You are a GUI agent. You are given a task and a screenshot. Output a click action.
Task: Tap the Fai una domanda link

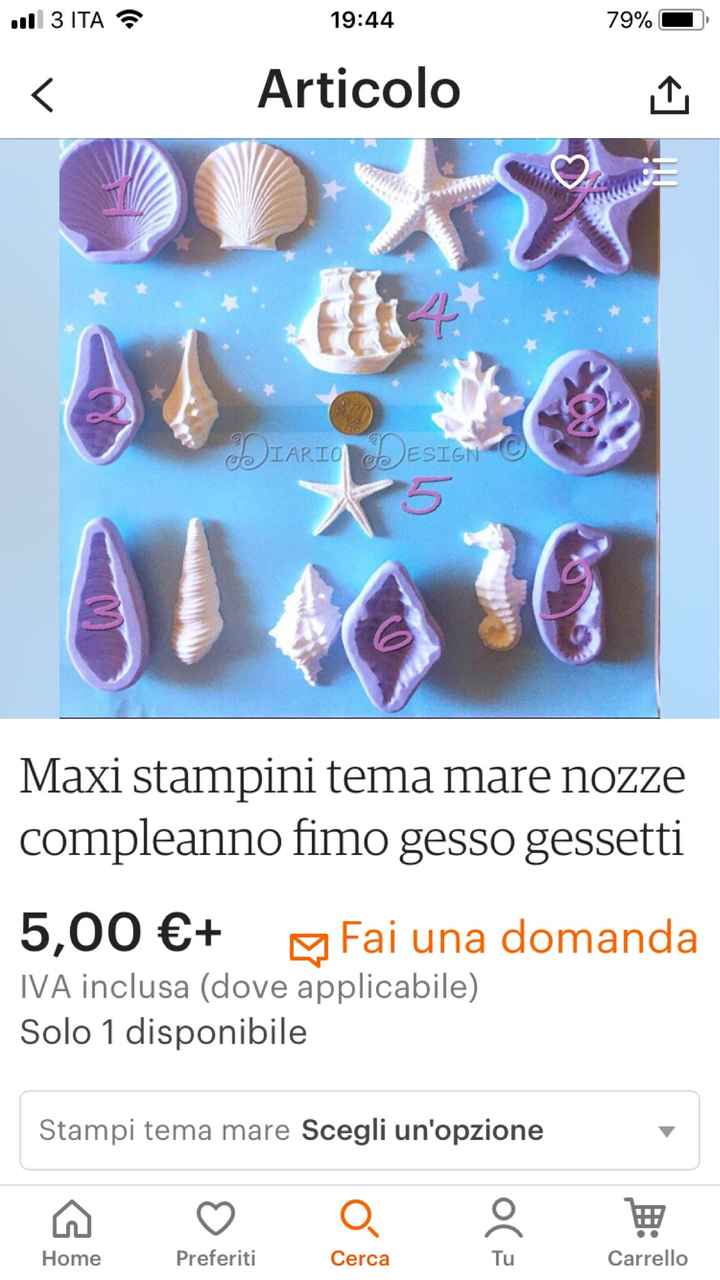click(519, 938)
